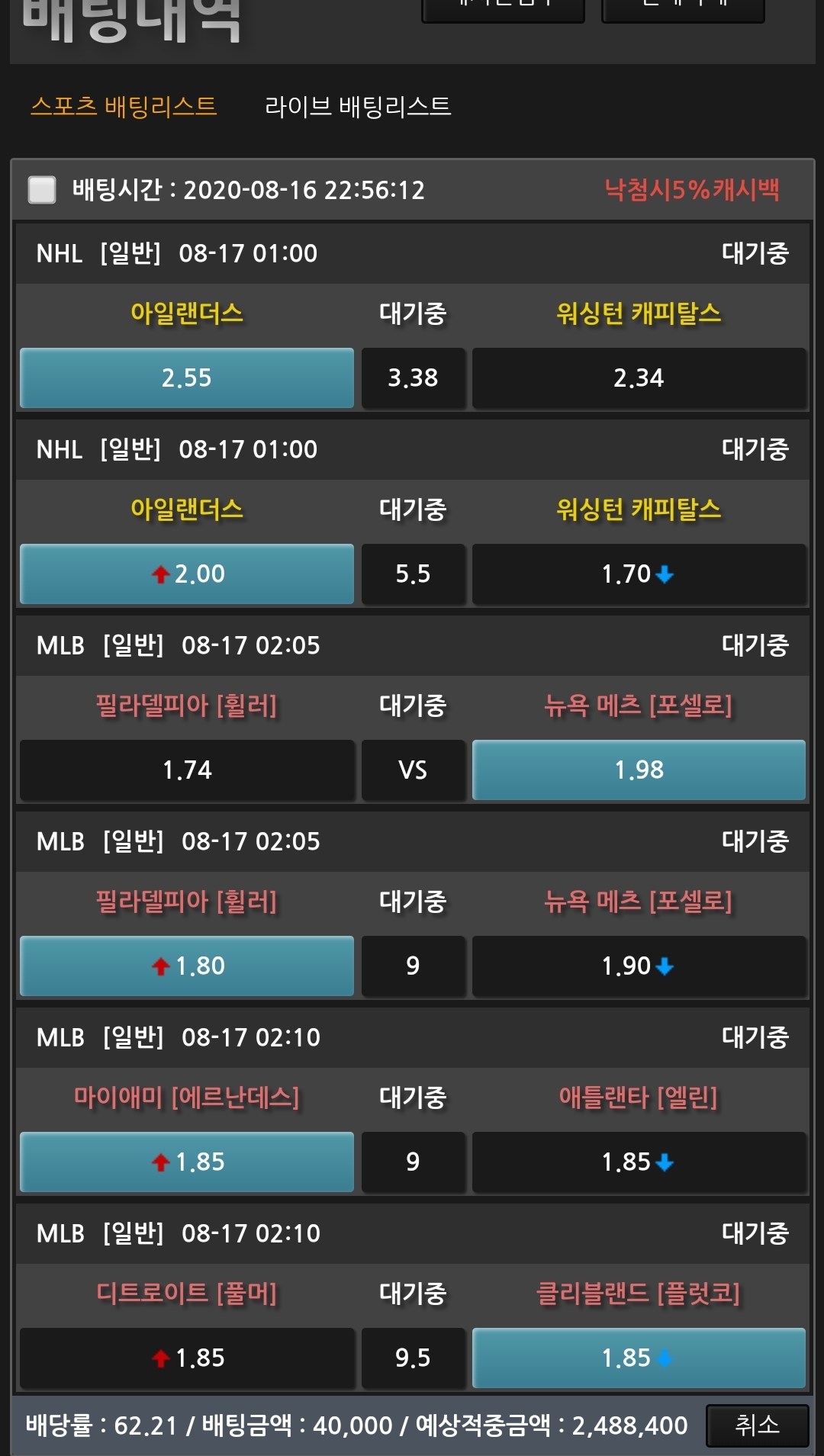Tap the 취소 button to cancel bet

(756, 1425)
